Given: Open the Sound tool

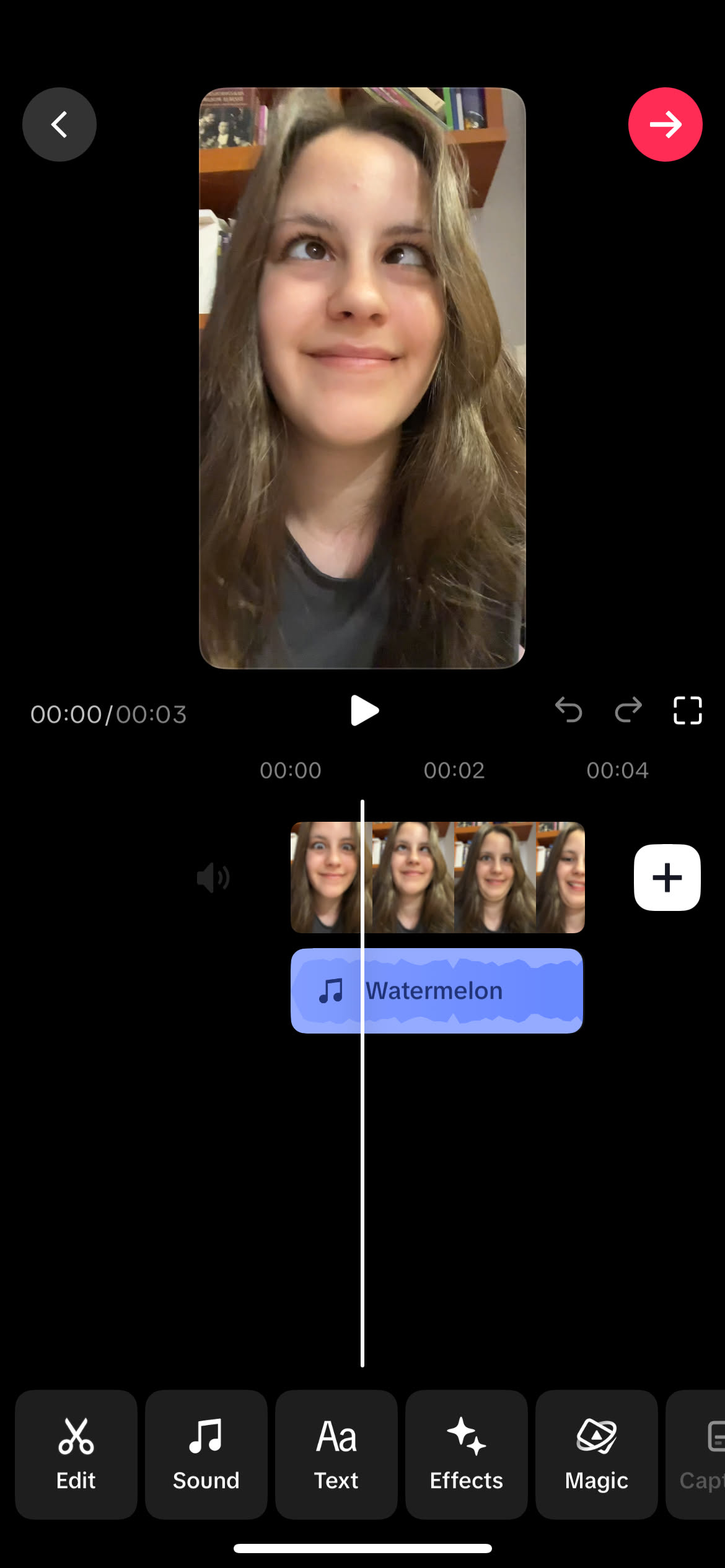Looking at the screenshot, I should click(206, 1454).
